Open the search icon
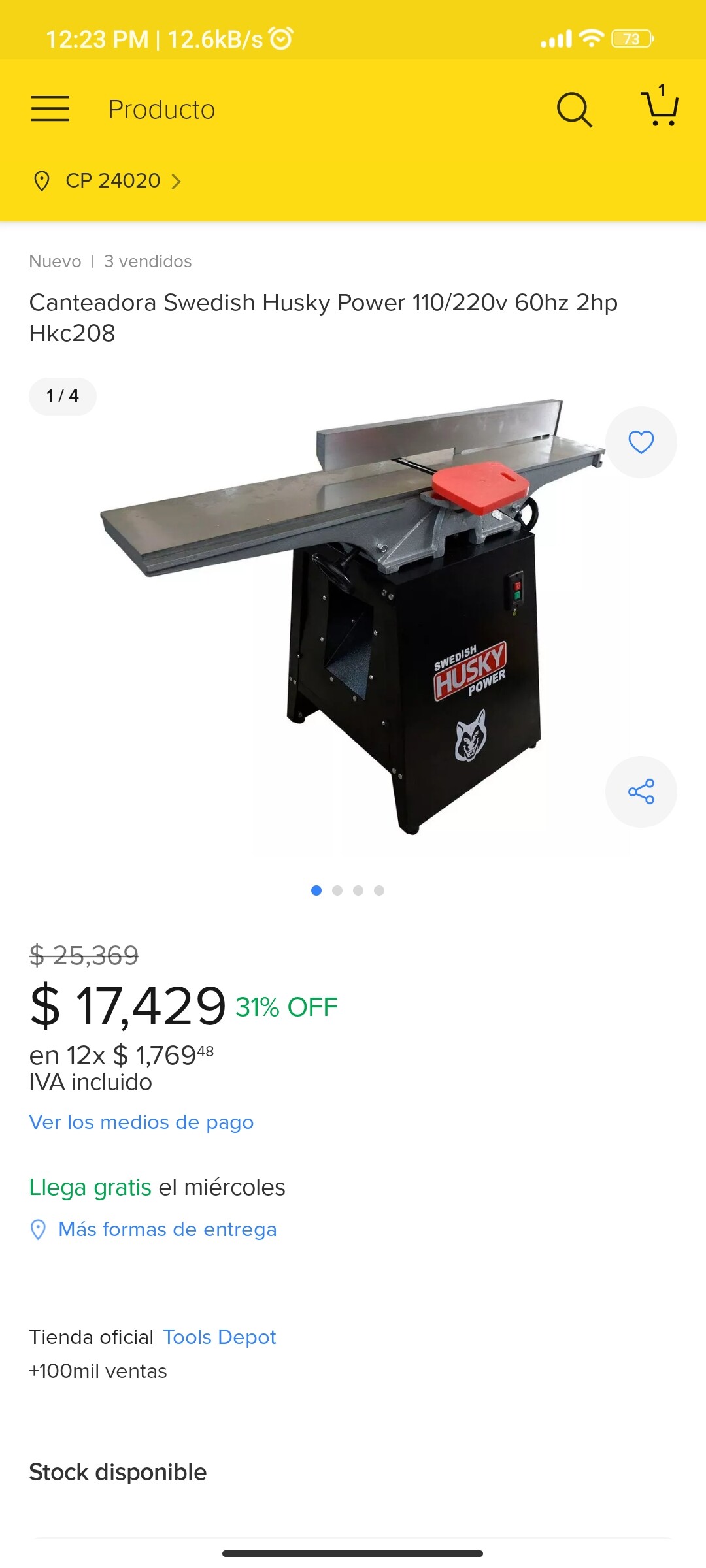Image resolution: width=706 pixels, height=1568 pixels. (x=574, y=109)
